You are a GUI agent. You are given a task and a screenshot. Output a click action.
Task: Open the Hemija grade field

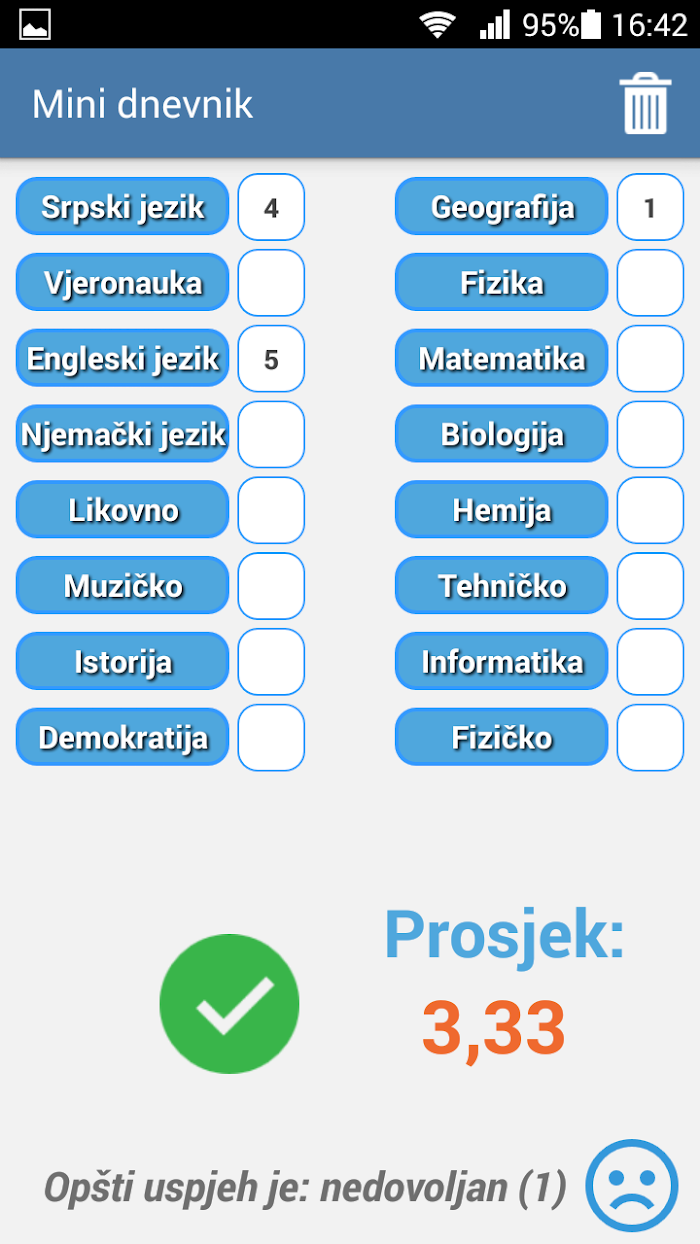(x=650, y=510)
